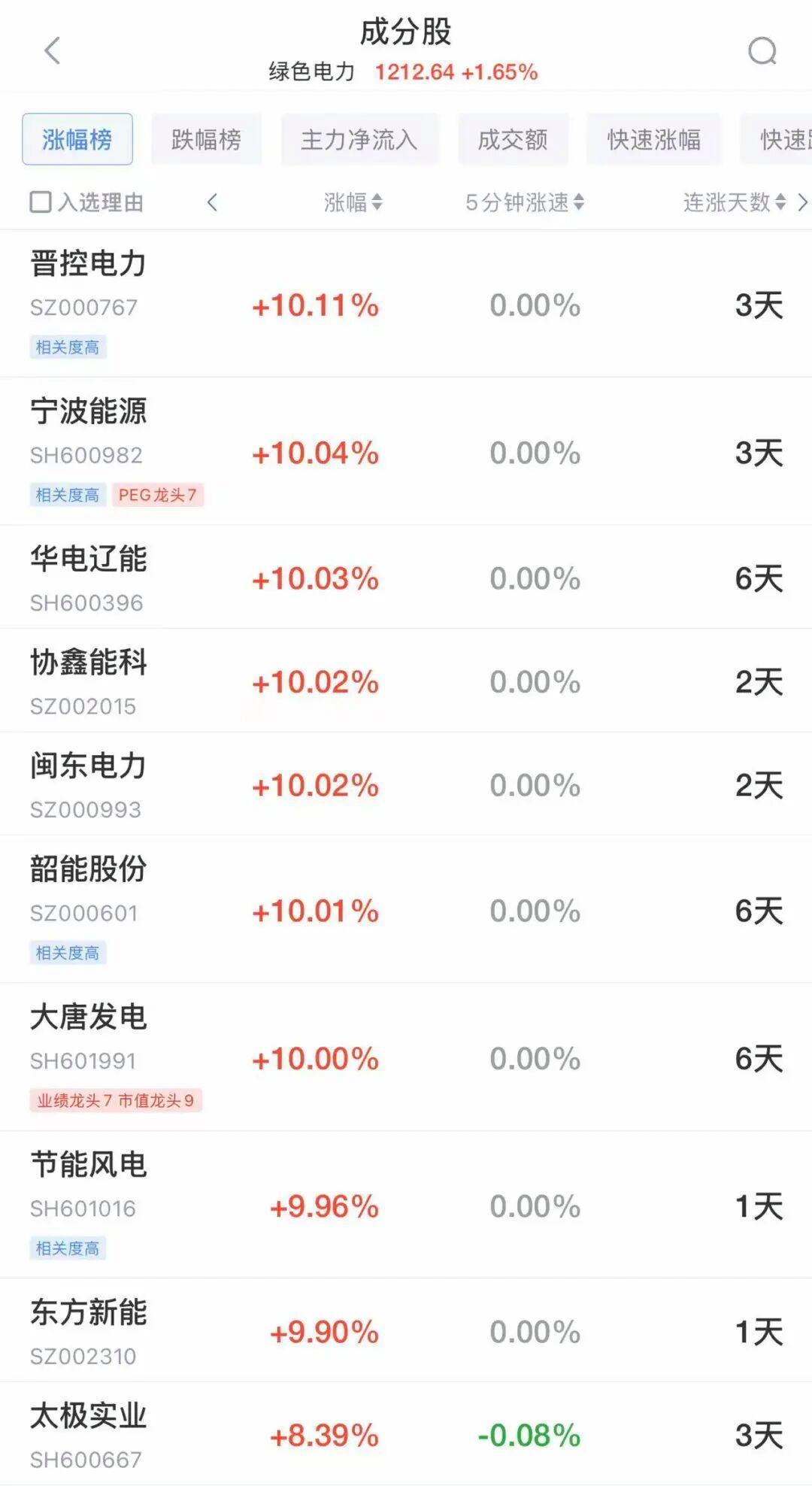This screenshot has width=812, height=1486.
Task: Select the 主力净流入 tab
Action: [x=359, y=139]
